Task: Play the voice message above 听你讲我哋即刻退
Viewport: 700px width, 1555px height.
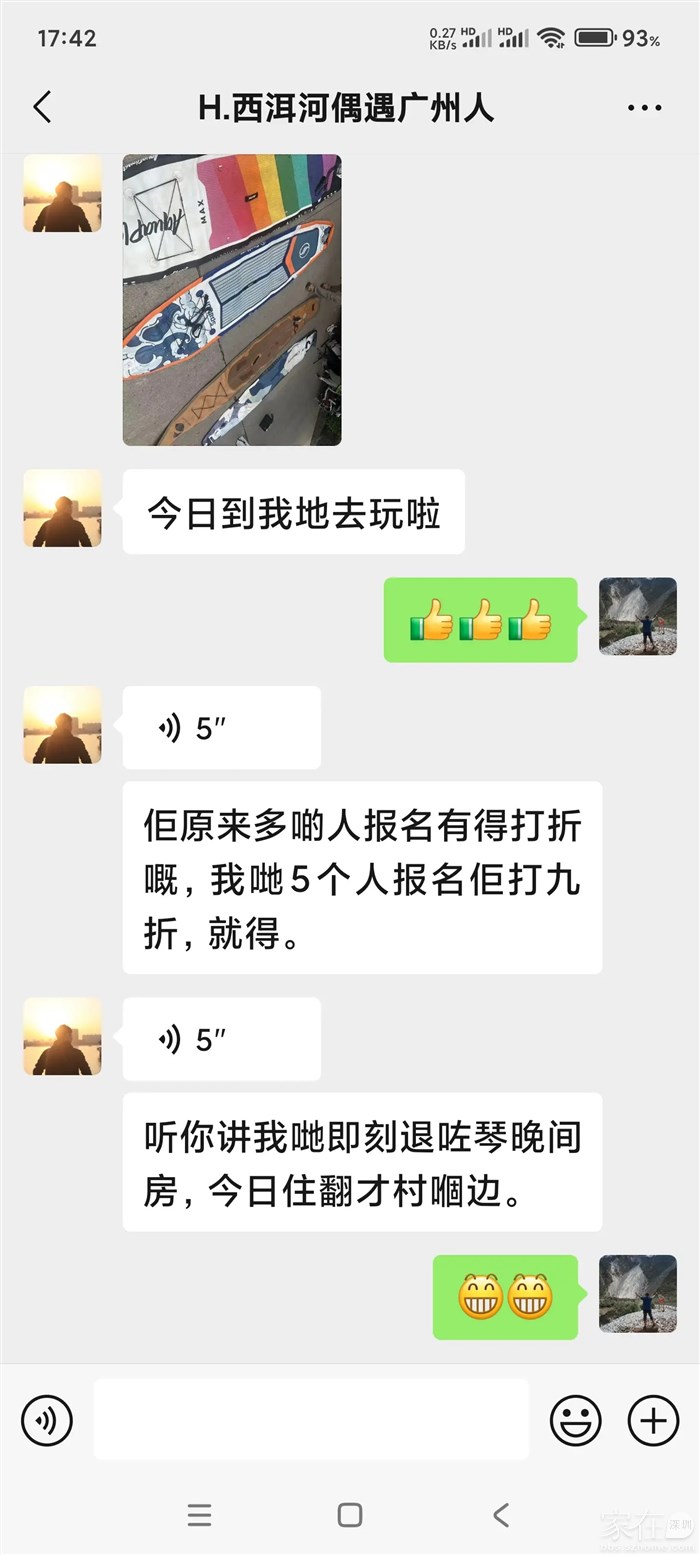Action: [x=221, y=1039]
